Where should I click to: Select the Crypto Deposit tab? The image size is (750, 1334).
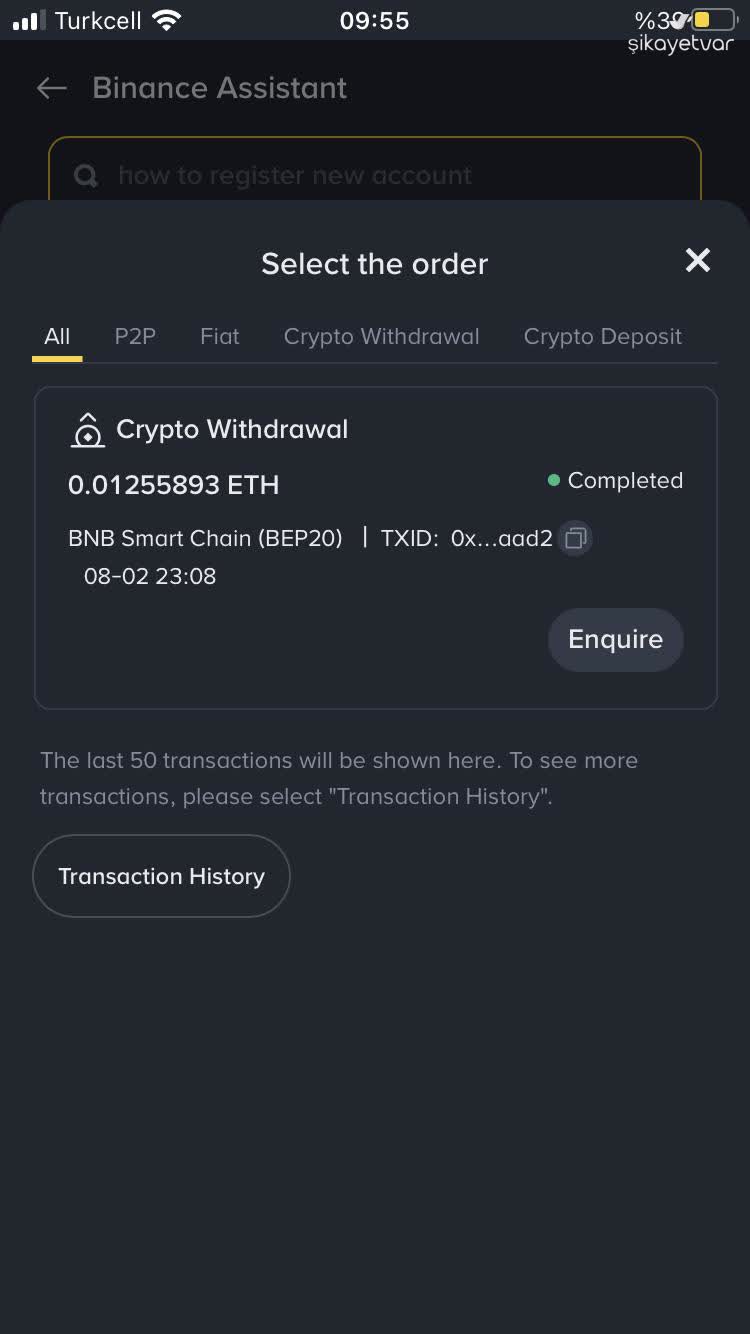(x=602, y=336)
